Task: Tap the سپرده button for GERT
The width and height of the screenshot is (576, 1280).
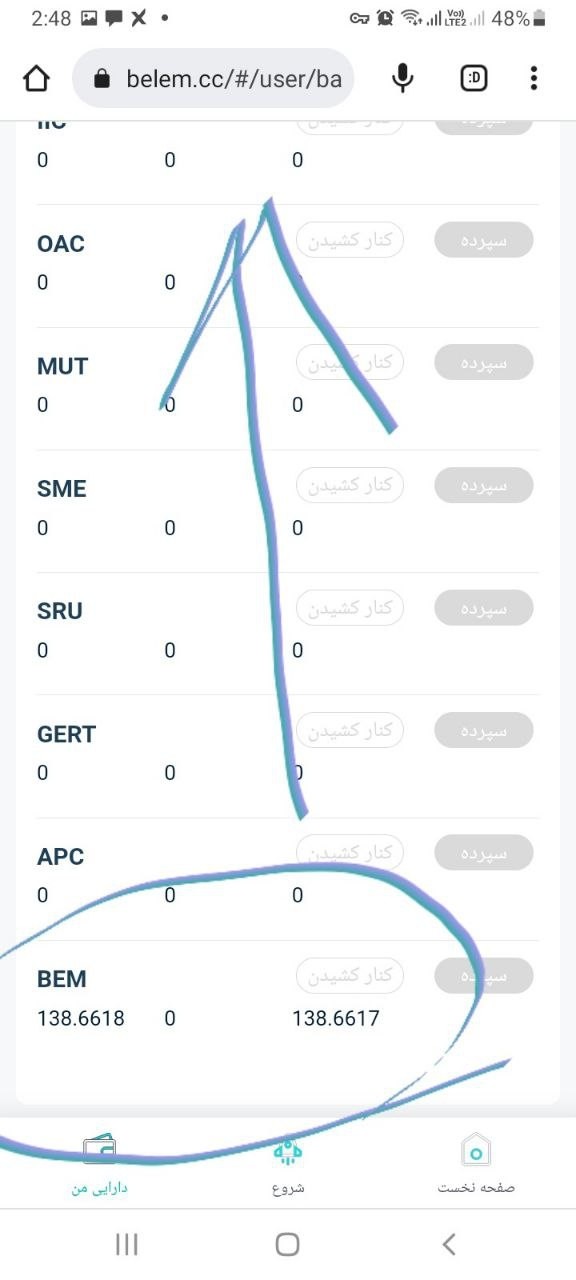Action: click(484, 731)
